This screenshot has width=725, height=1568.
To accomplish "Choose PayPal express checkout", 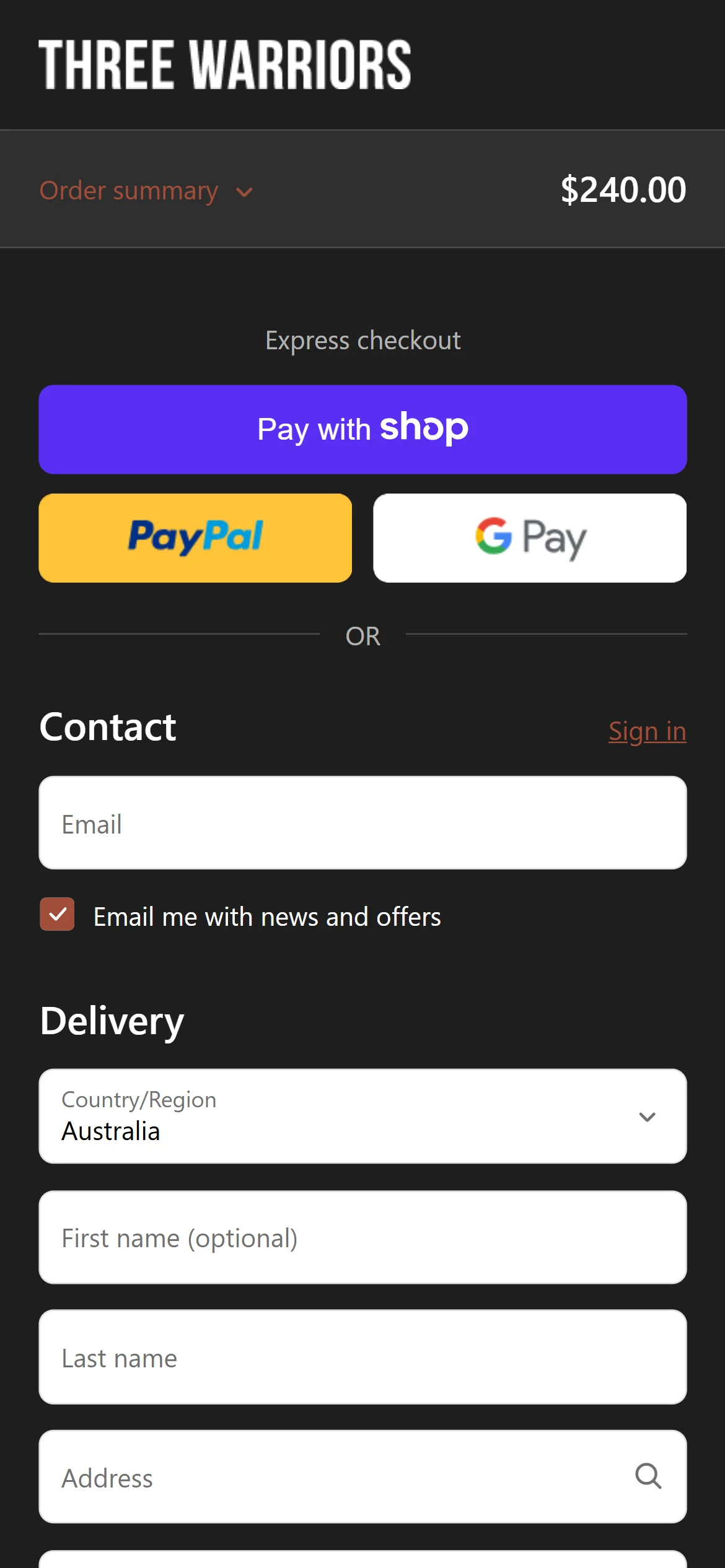I will (x=195, y=538).
